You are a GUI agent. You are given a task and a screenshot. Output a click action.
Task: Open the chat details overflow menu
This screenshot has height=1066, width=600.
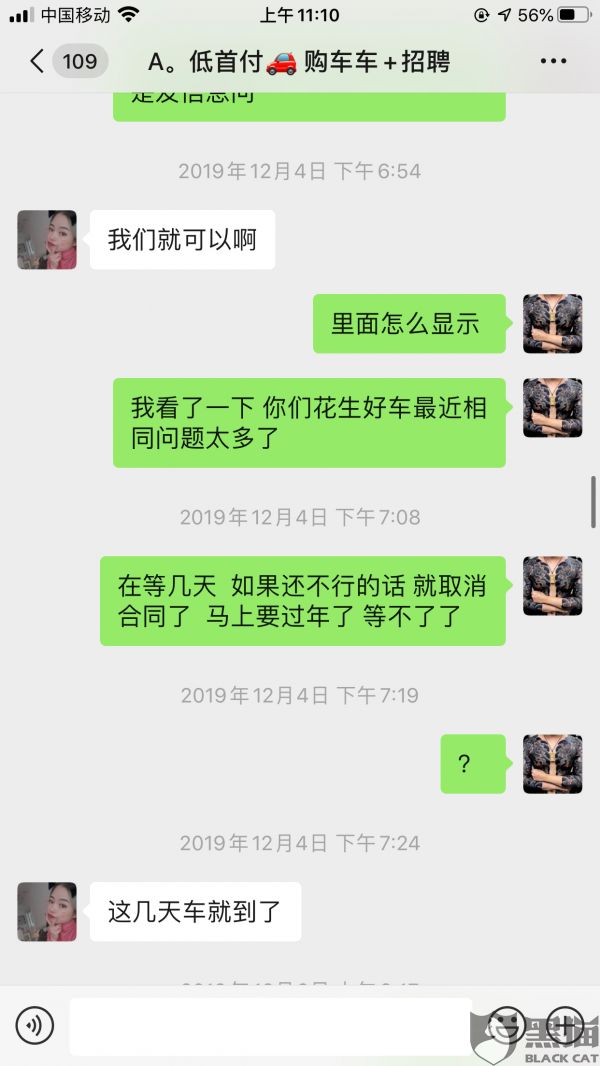553,62
